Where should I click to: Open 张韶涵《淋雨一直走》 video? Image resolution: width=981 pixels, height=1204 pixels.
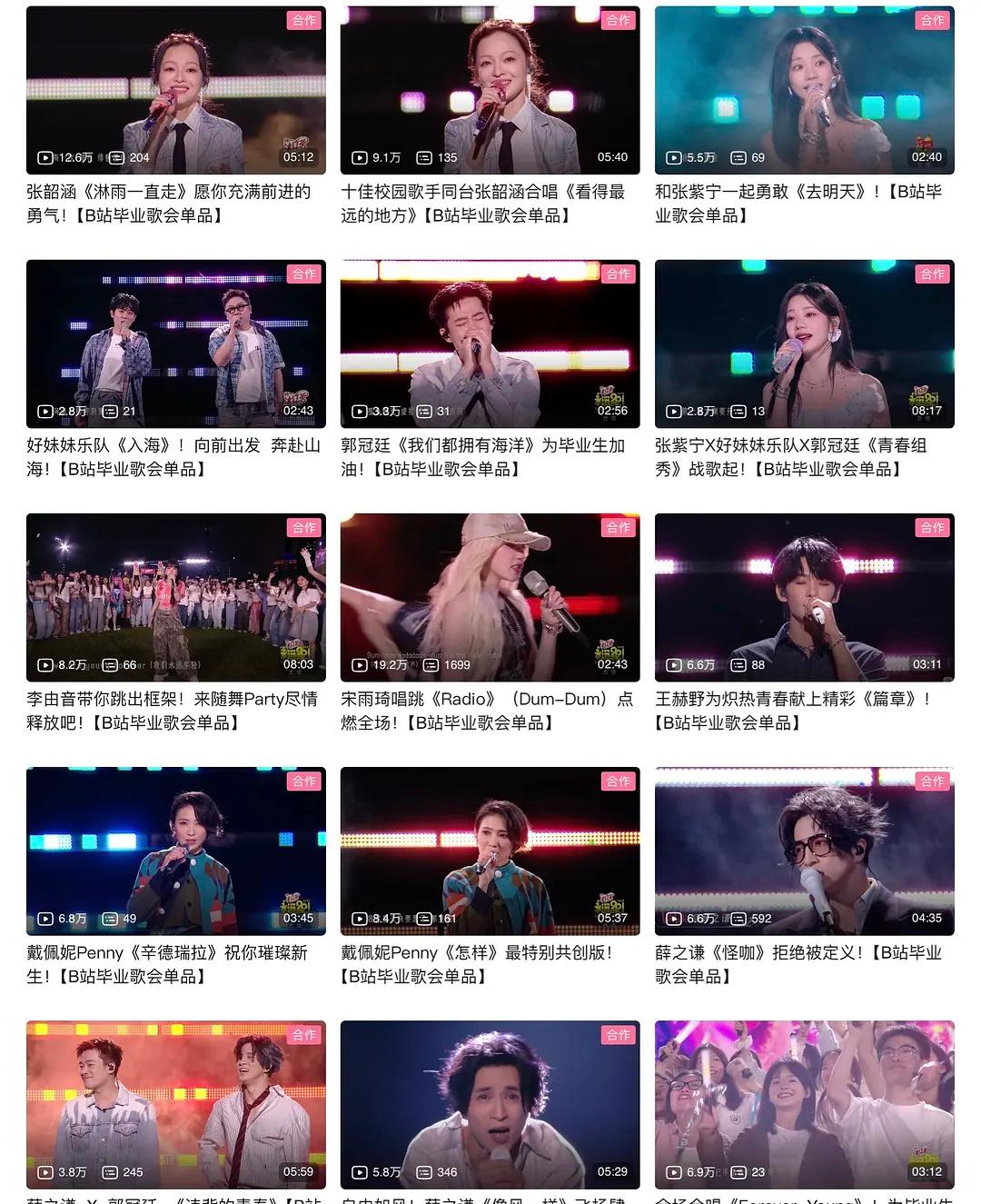pos(175,90)
